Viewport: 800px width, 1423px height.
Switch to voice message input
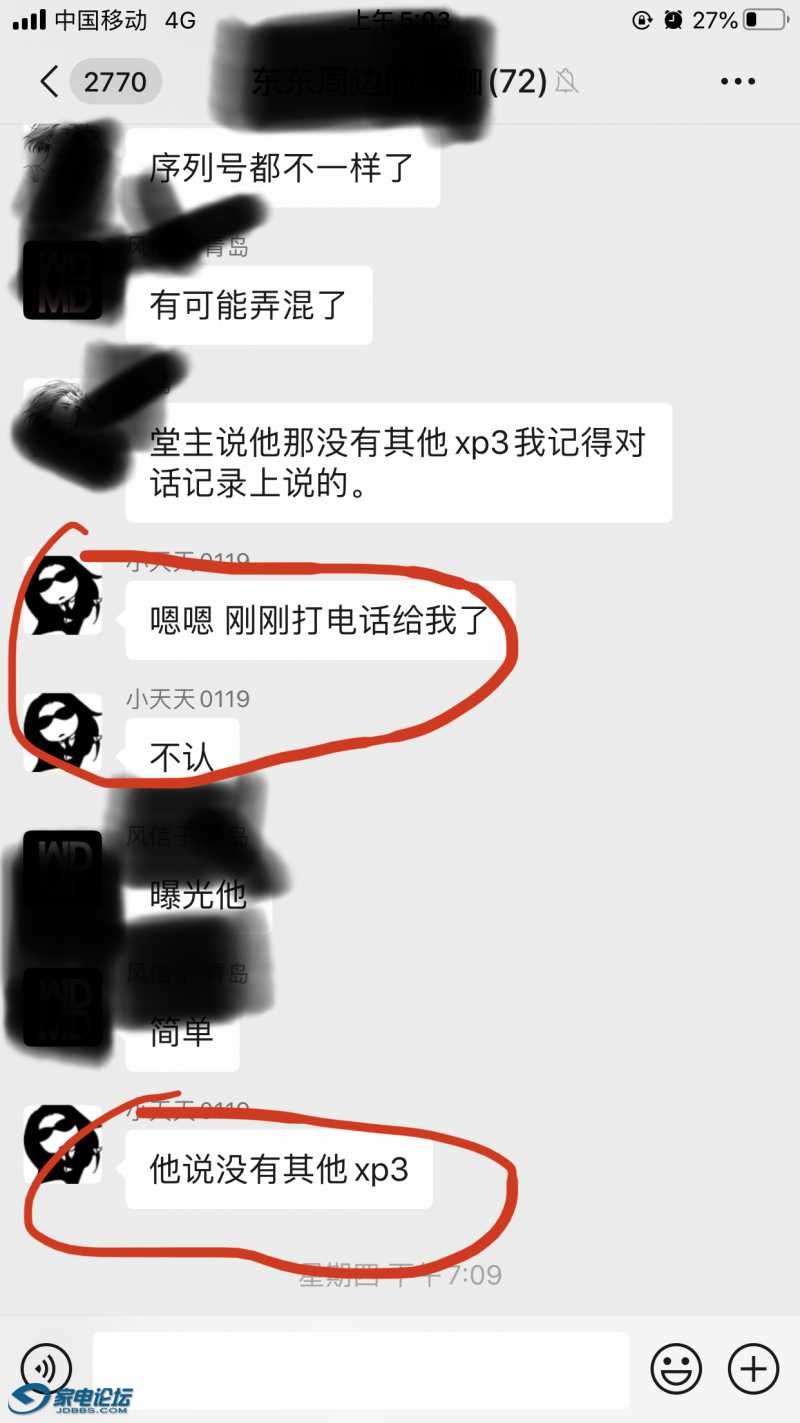click(x=47, y=1368)
